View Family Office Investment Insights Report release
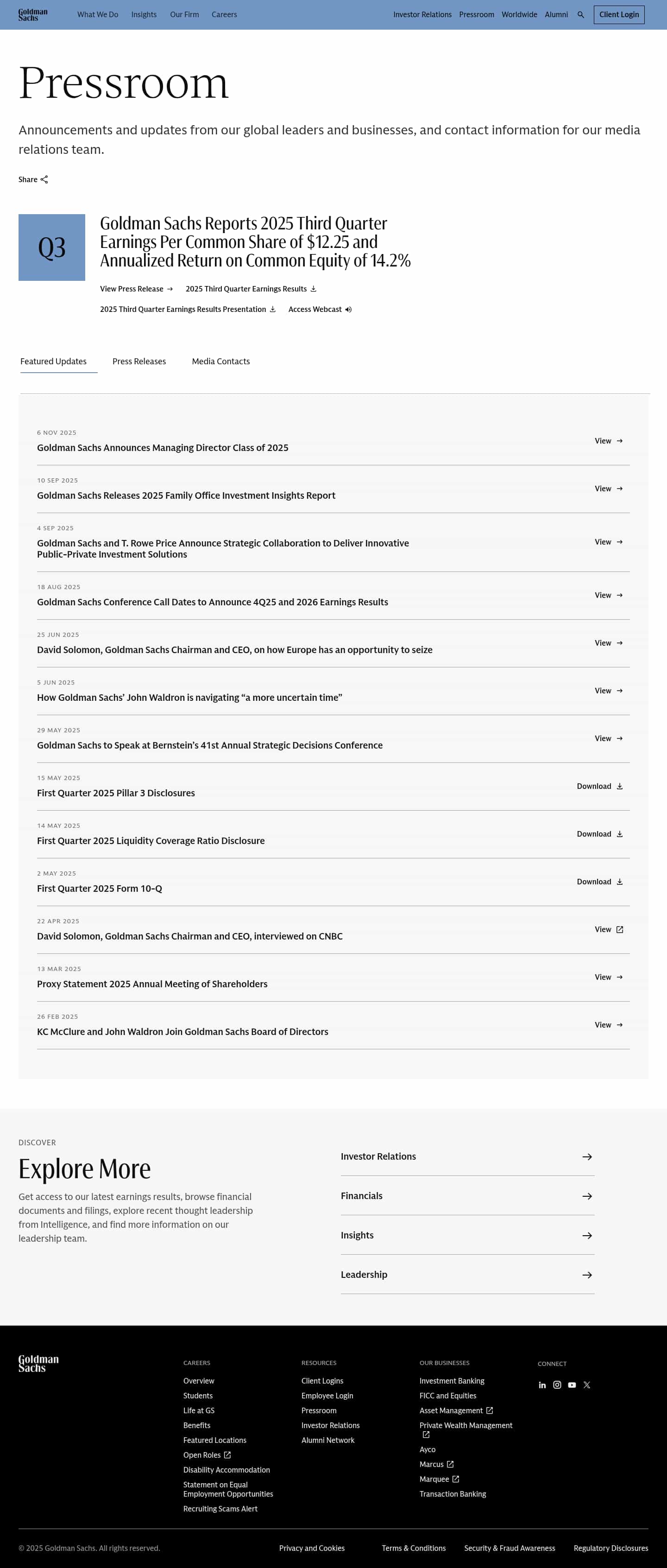667x1568 pixels. pyautogui.click(x=609, y=489)
